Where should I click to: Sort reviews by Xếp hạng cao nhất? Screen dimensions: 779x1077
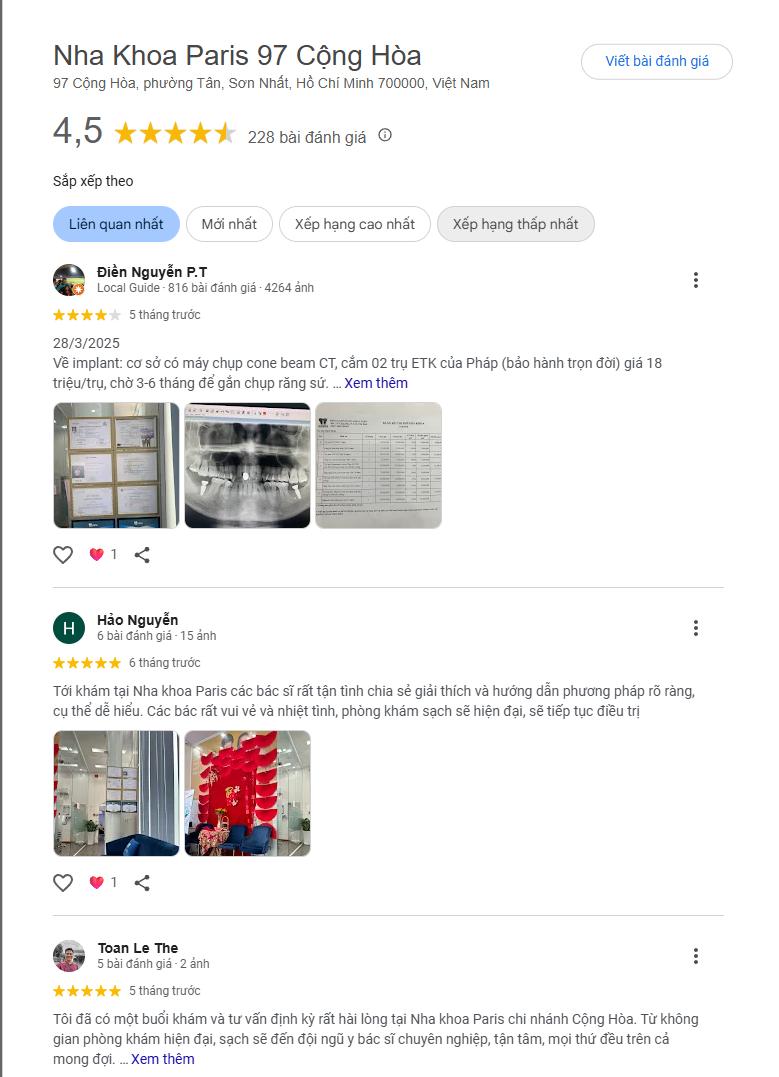(x=354, y=224)
